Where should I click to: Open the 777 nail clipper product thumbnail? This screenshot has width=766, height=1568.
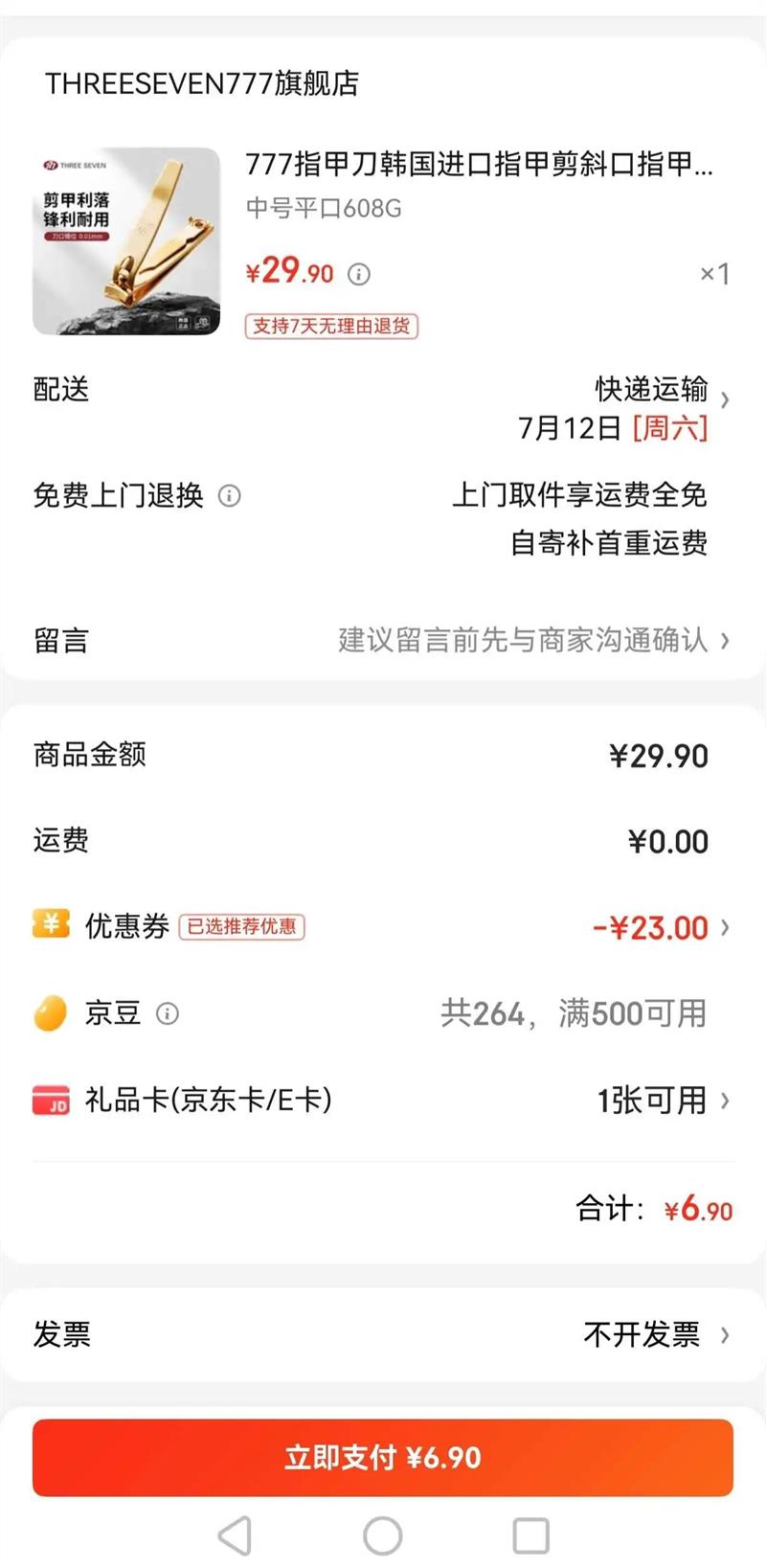coord(126,241)
